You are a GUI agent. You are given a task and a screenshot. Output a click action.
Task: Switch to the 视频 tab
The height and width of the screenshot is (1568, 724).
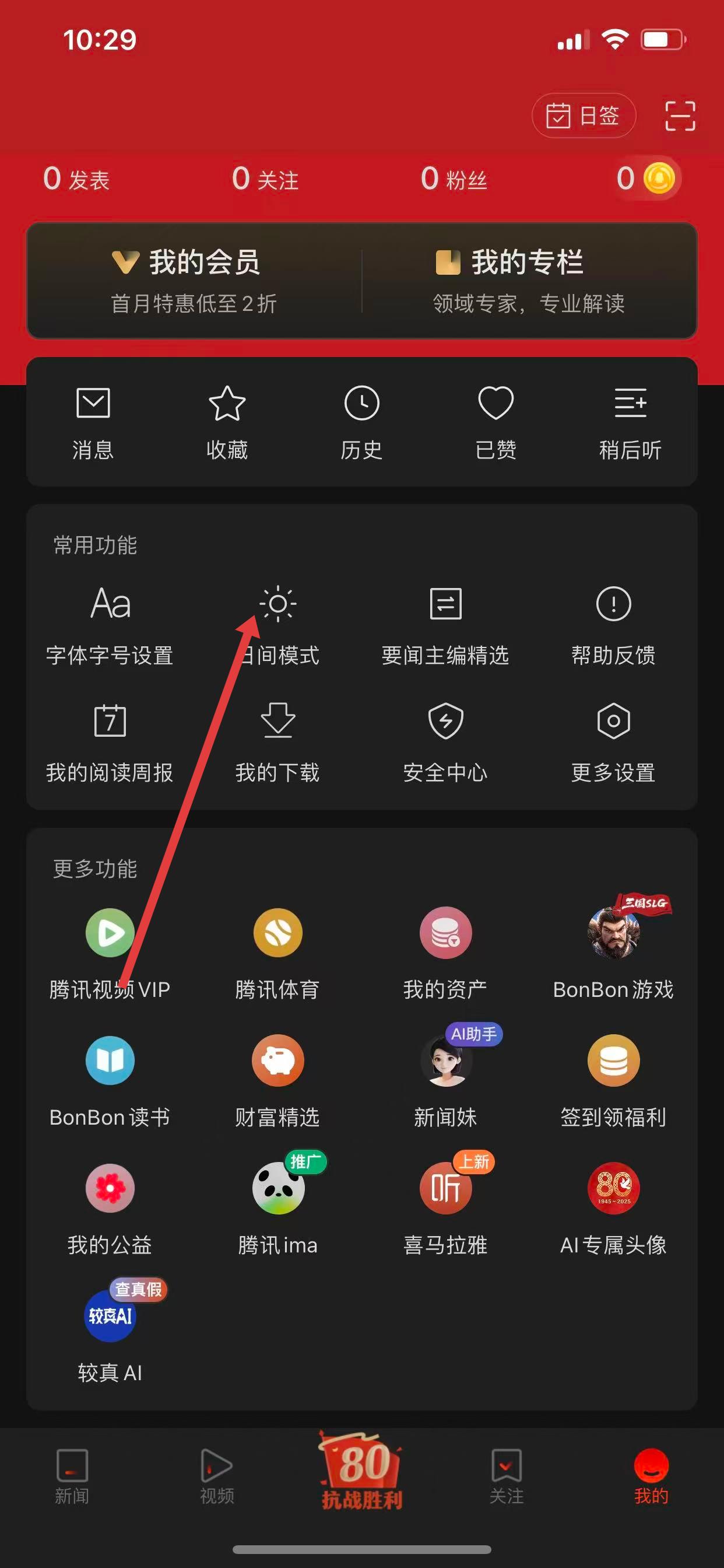click(x=217, y=1476)
